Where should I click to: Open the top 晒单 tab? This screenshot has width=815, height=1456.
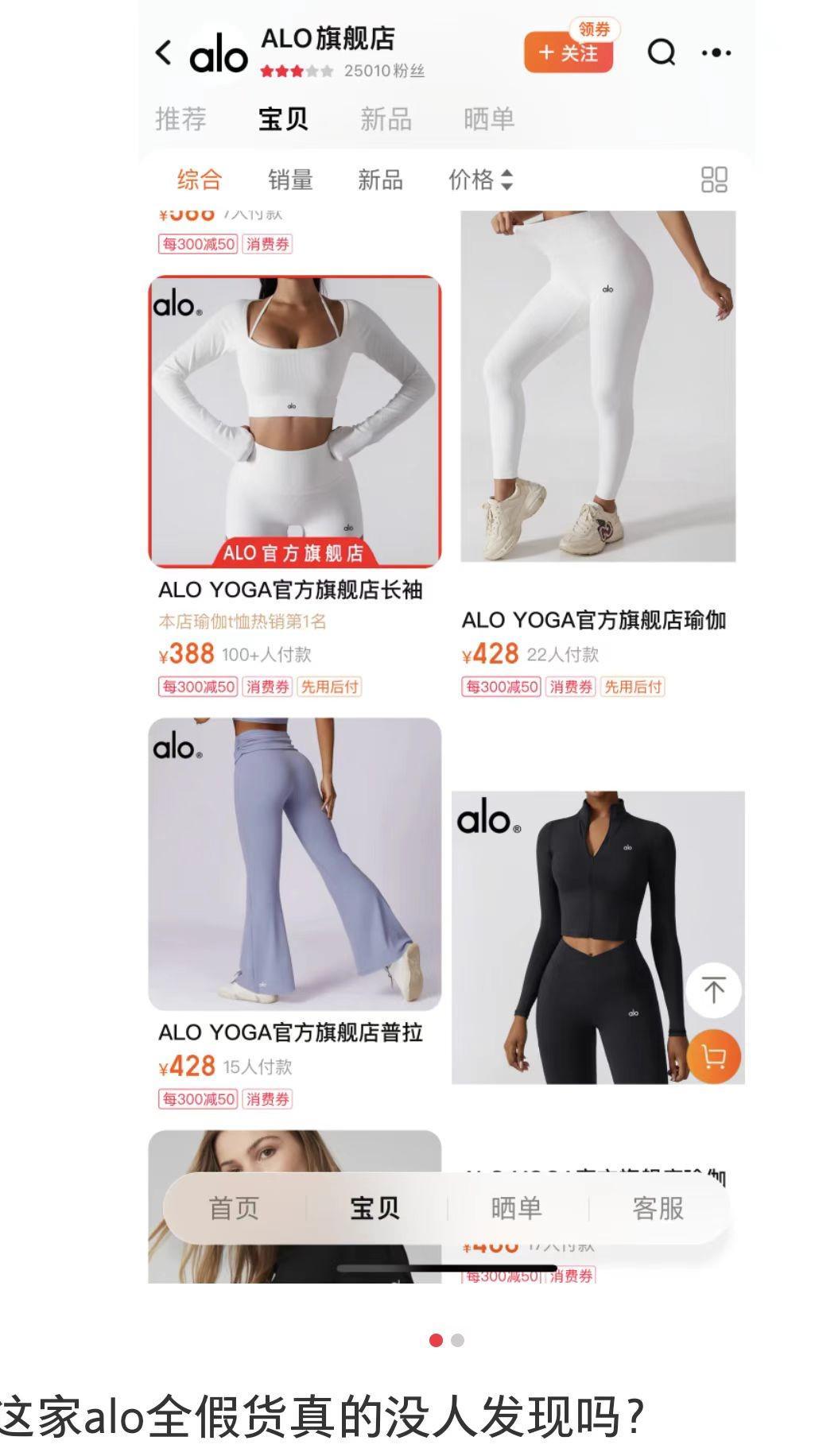[488, 119]
